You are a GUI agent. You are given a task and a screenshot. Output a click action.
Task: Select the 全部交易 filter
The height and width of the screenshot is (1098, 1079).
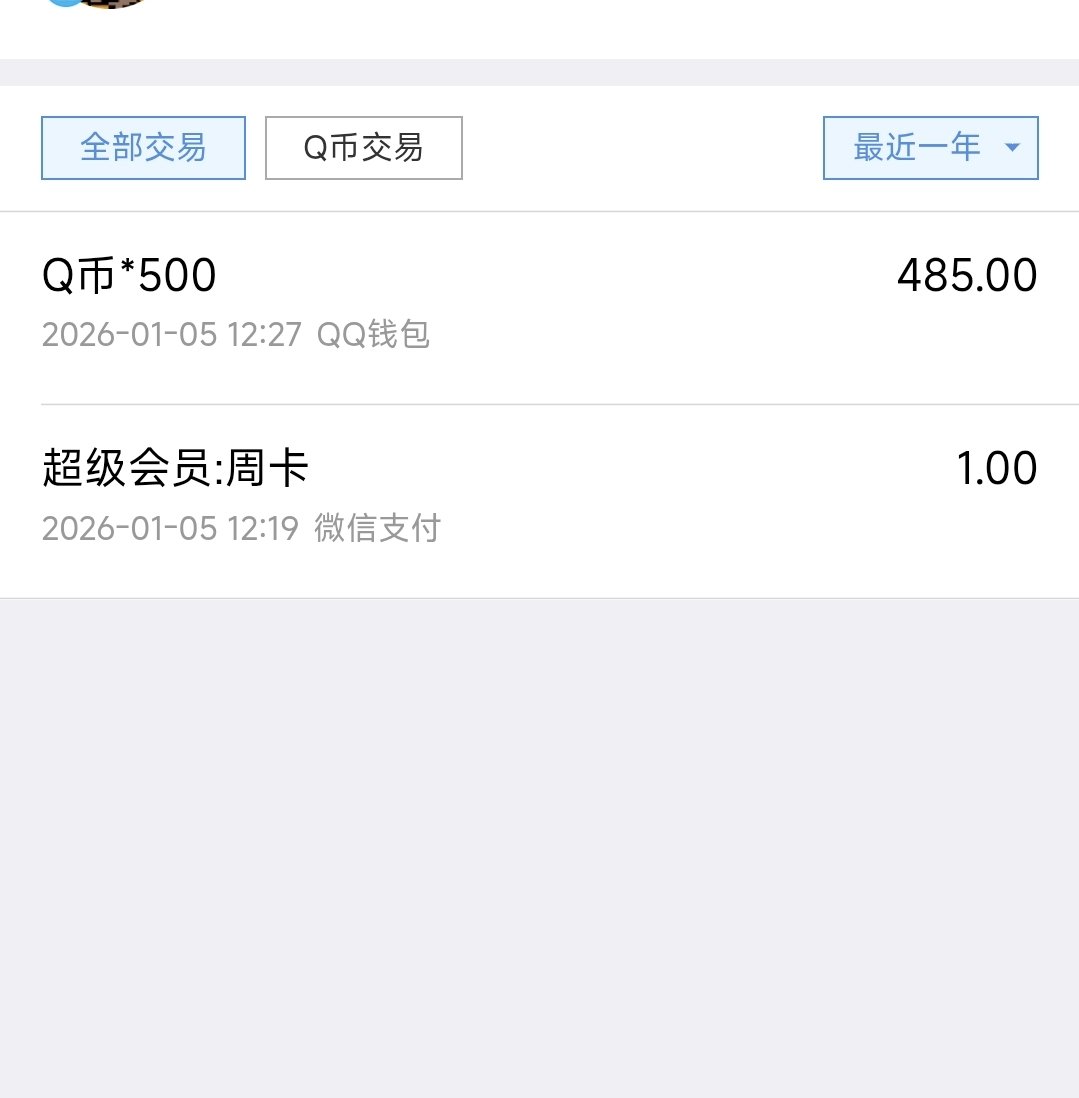(143, 148)
